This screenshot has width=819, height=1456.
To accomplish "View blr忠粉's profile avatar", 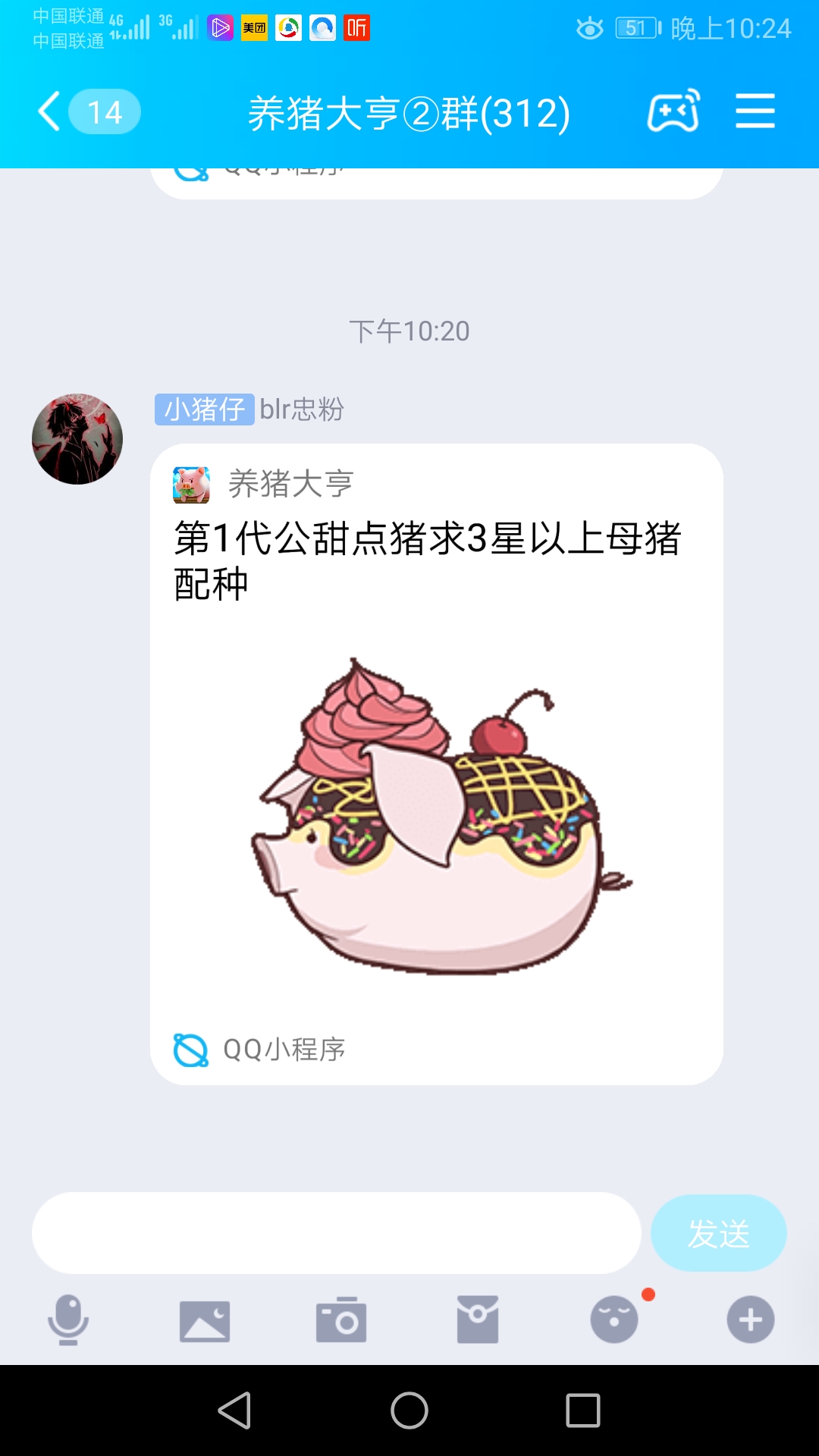I will [77, 439].
